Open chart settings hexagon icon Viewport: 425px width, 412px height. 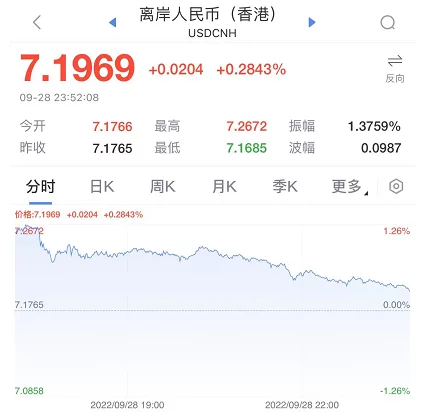coord(396,186)
